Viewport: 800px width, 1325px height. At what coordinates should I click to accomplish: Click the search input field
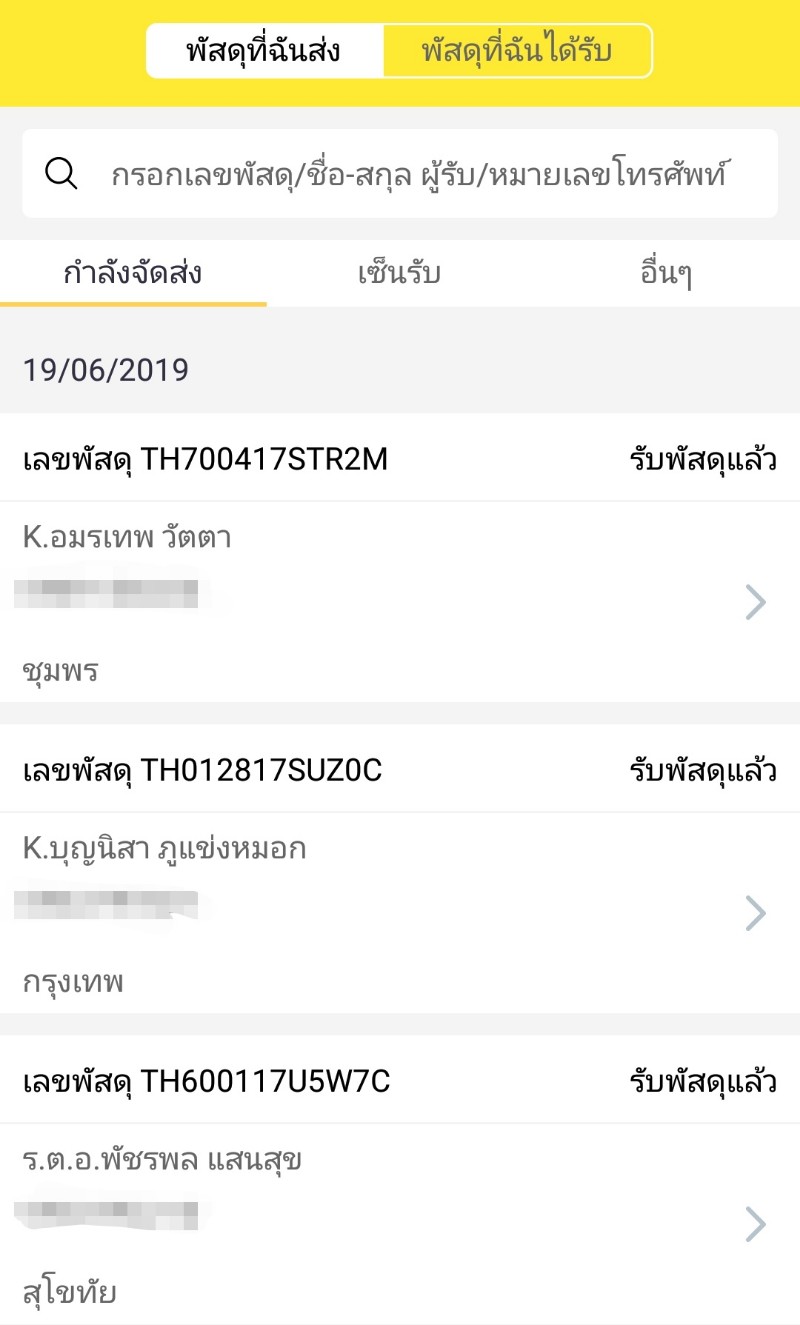pyautogui.click(x=400, y=172)
